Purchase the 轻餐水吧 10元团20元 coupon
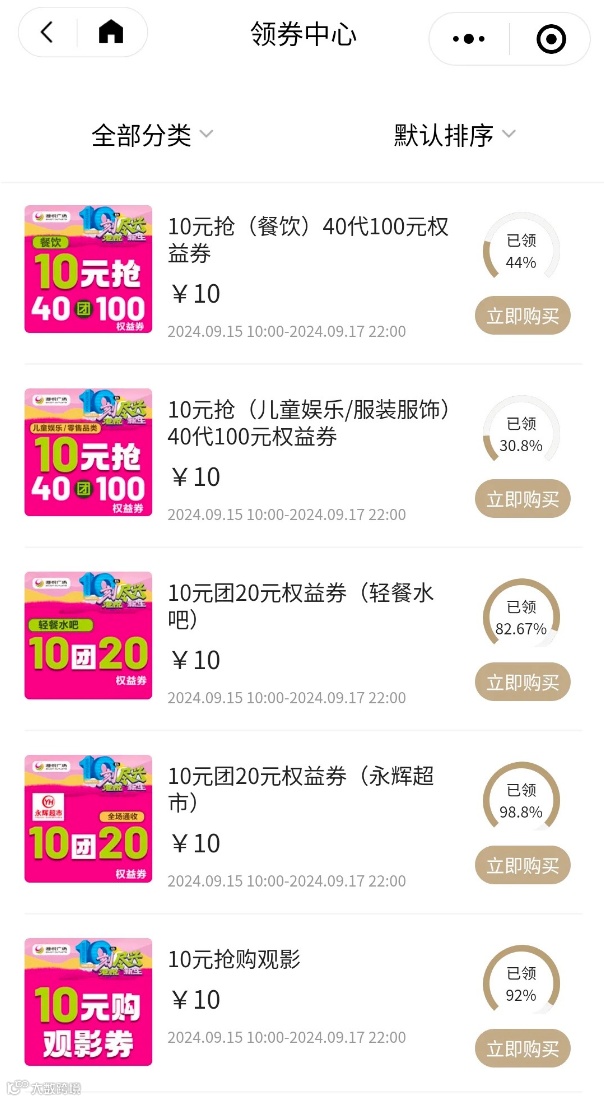The height and width of the screenshot is (1101, 604). (x=522, y=682)
